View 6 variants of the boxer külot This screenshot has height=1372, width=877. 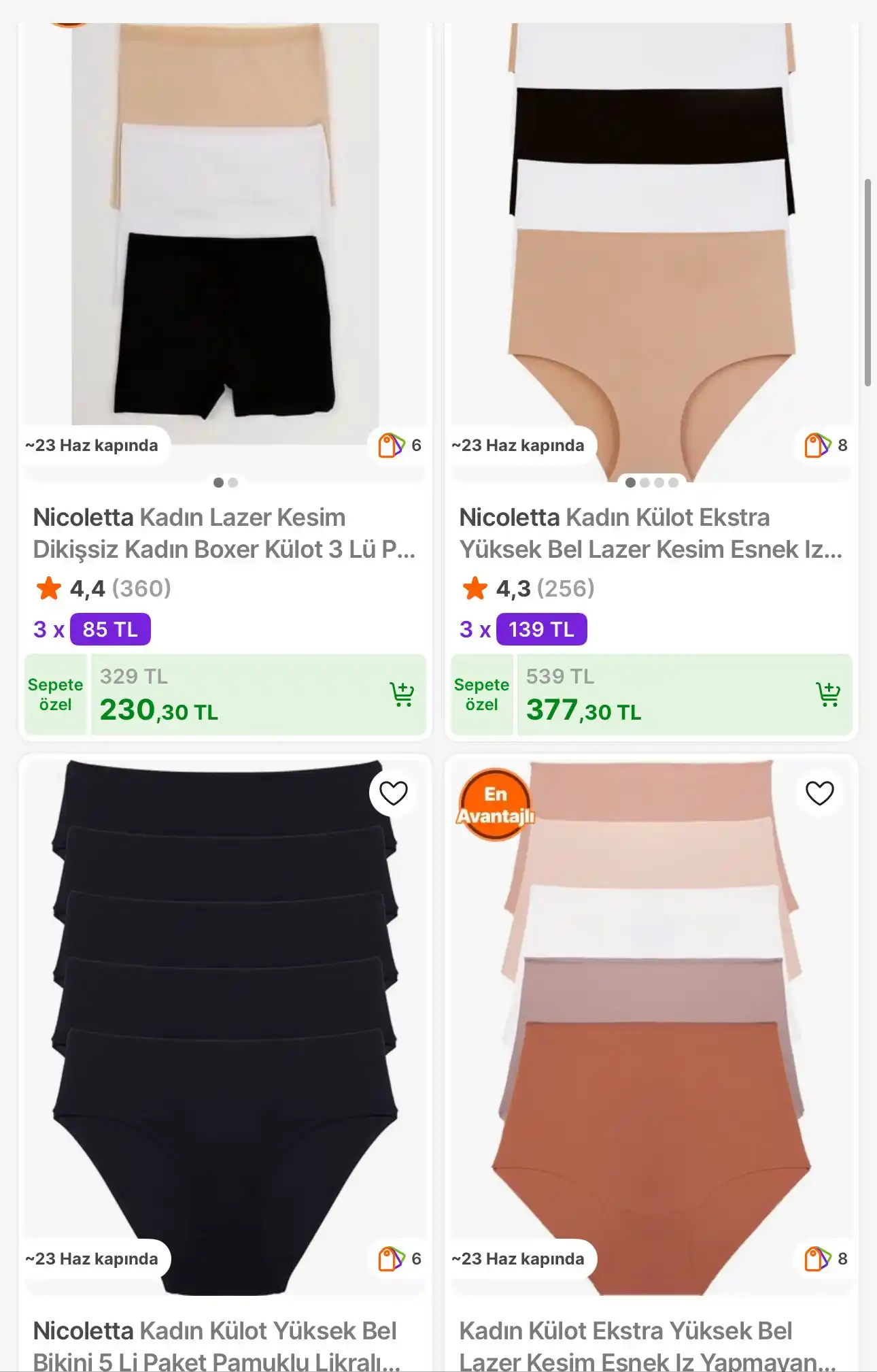click(400, 446)
